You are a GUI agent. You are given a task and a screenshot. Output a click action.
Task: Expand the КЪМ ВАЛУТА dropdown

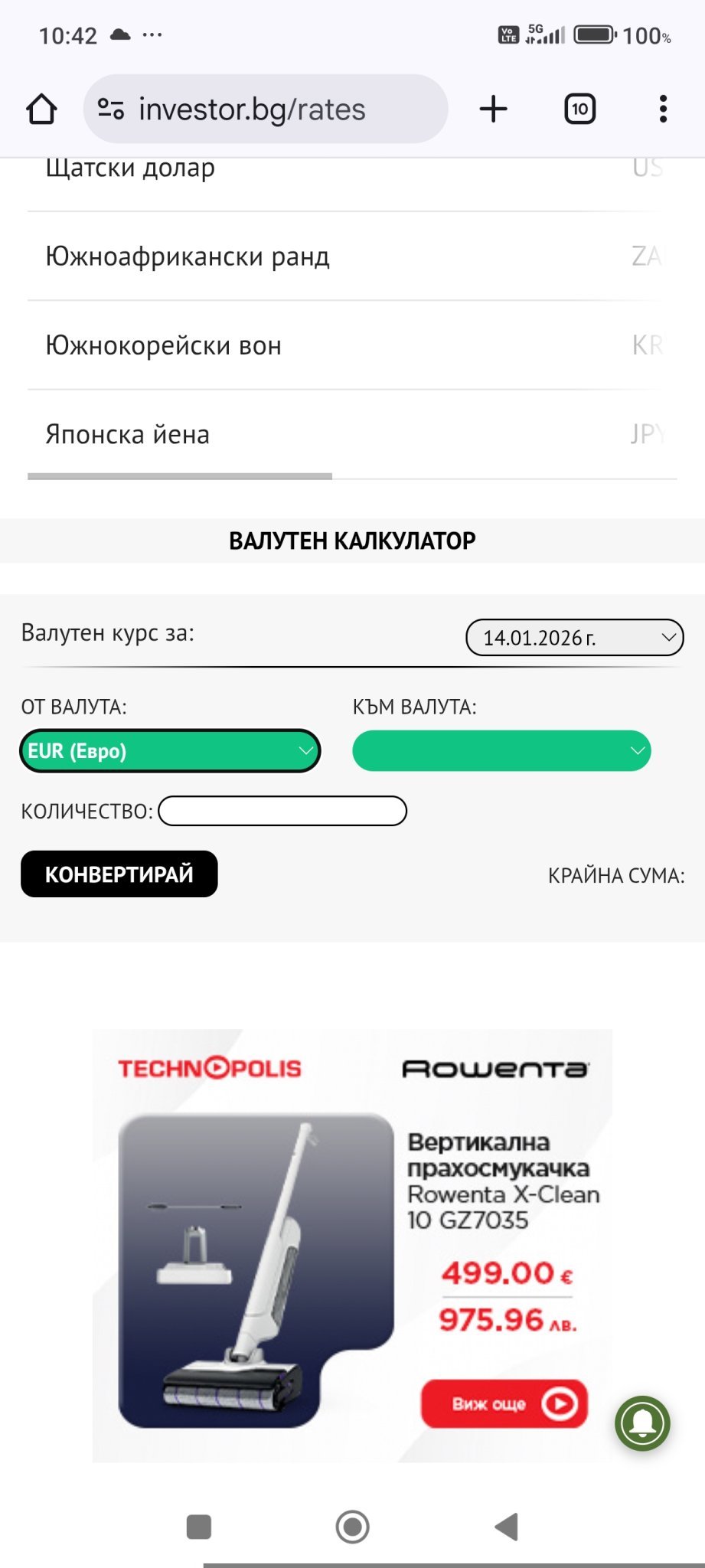pos(501,751)
